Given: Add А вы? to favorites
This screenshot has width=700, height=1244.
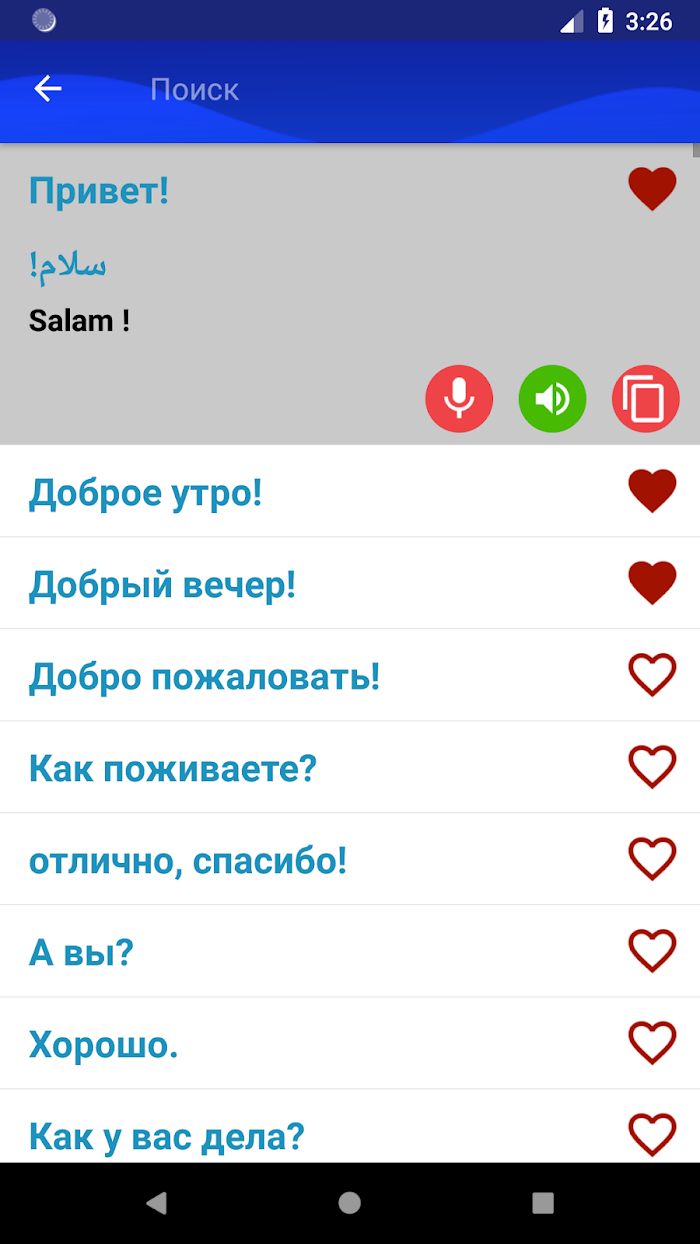Looking at the screenshot, I should tap(652, 951).
